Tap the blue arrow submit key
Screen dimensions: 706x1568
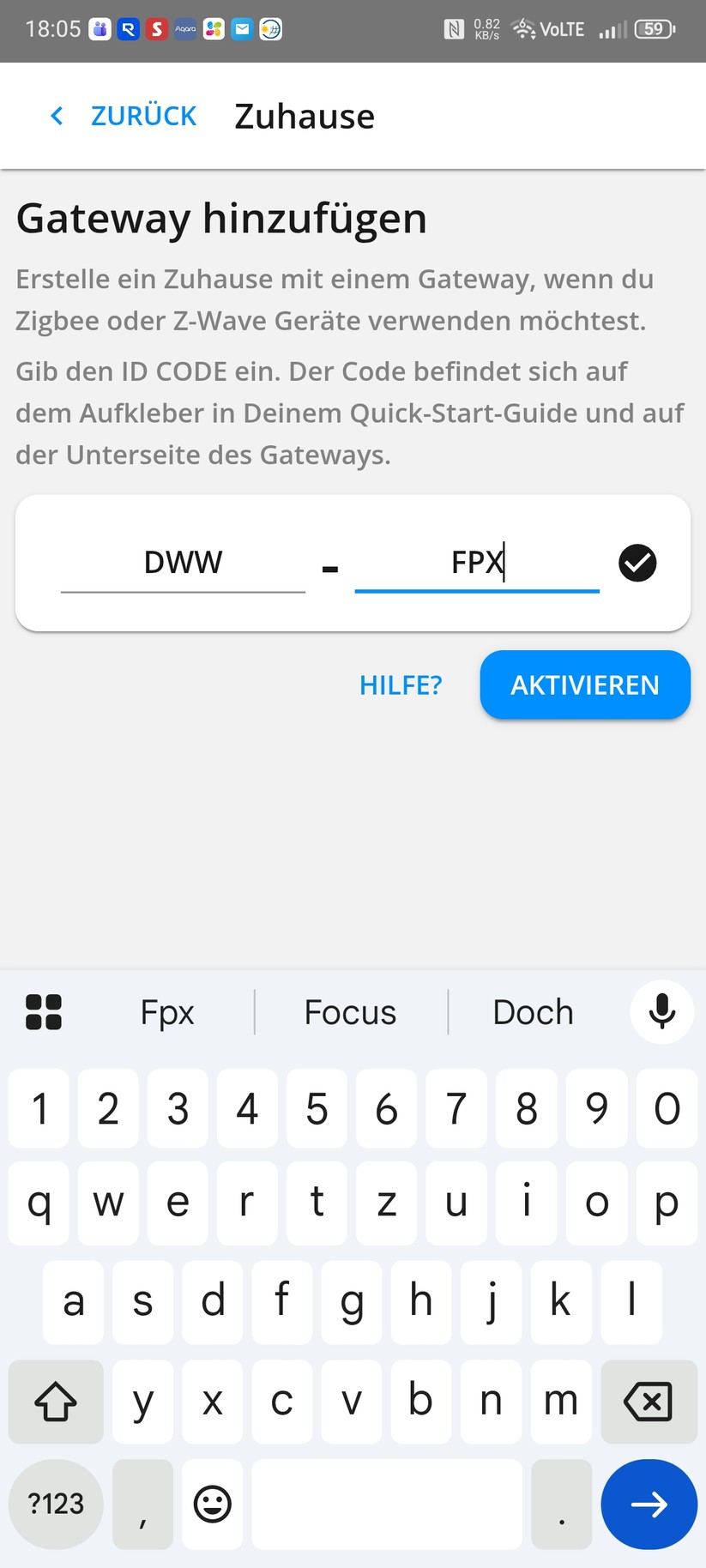point(649,1505)
